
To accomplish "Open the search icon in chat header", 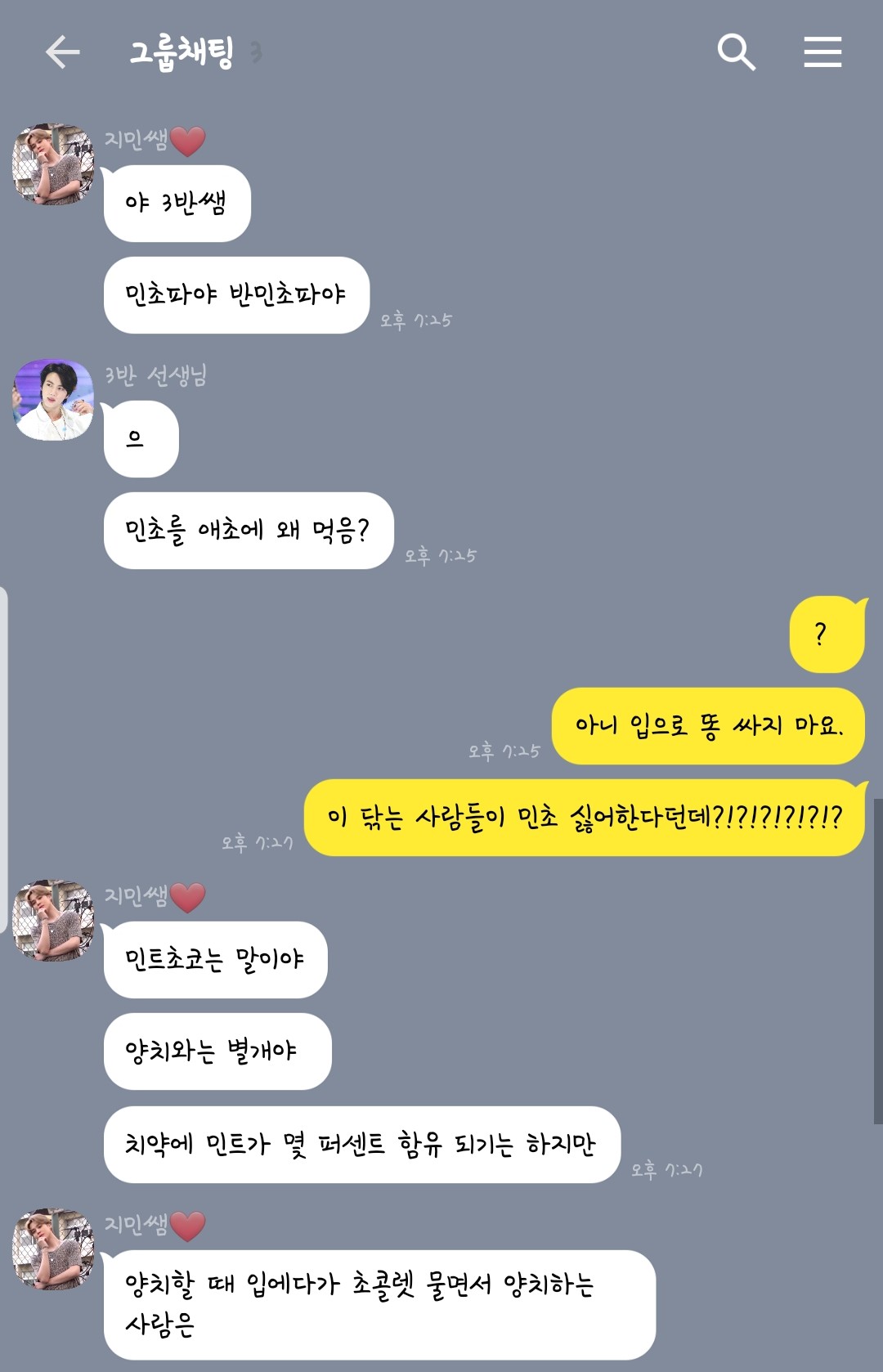I will (x=737, y=53).
